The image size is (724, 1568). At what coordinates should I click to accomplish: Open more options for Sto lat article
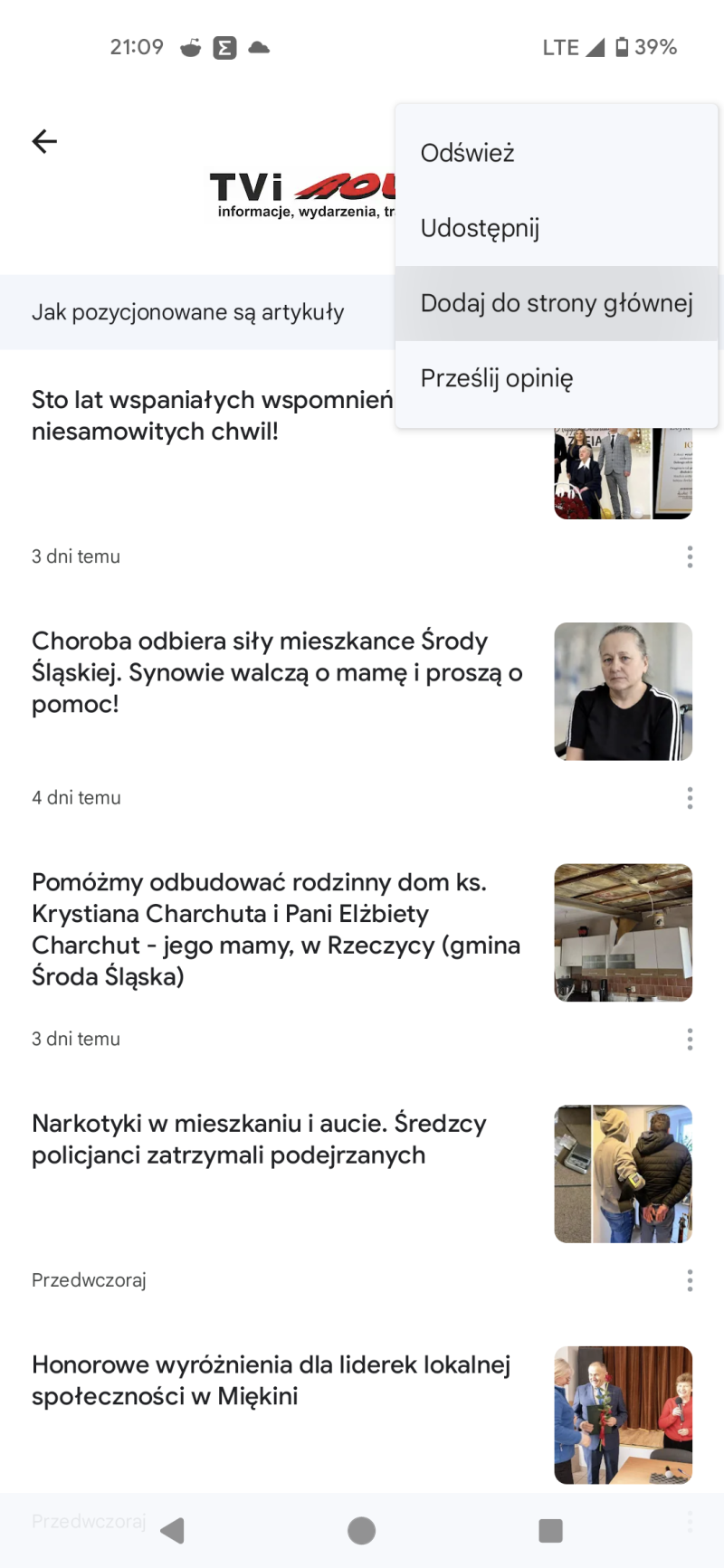pyautogui.click(x=690, y=556)
